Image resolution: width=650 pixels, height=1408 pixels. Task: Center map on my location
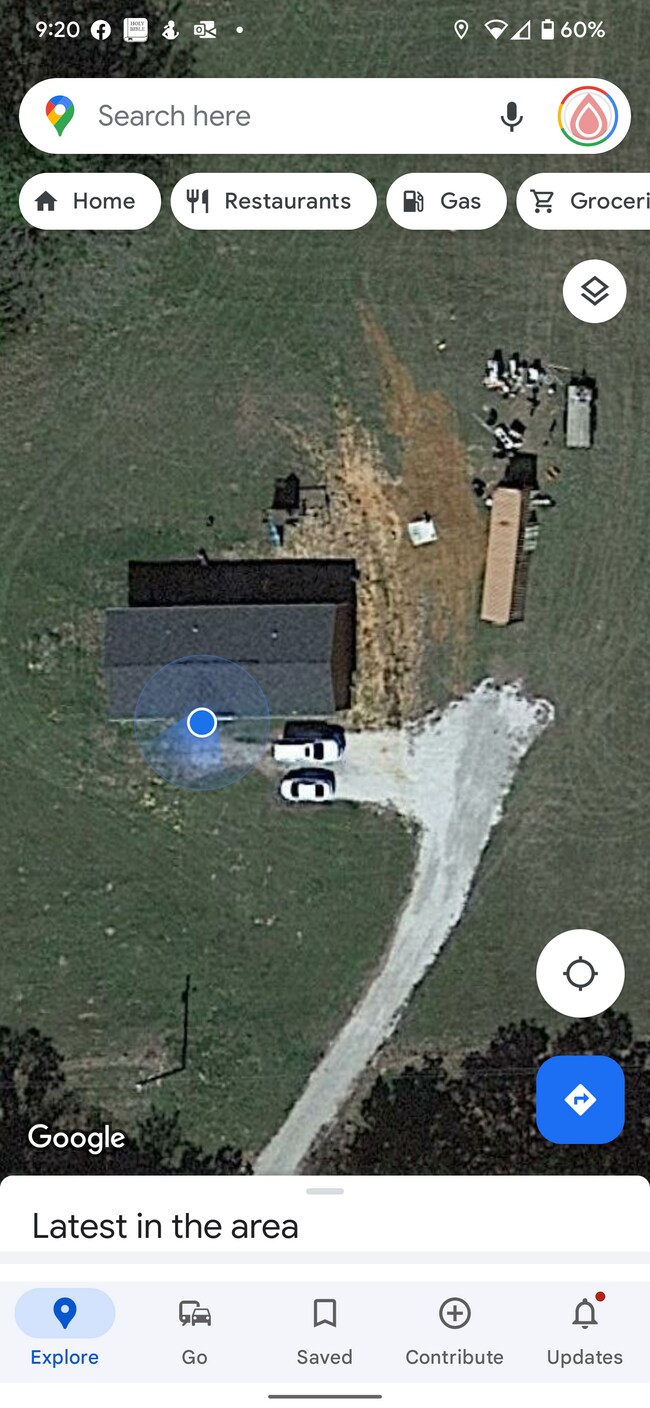pyautogui.click(x=580, y=973)
